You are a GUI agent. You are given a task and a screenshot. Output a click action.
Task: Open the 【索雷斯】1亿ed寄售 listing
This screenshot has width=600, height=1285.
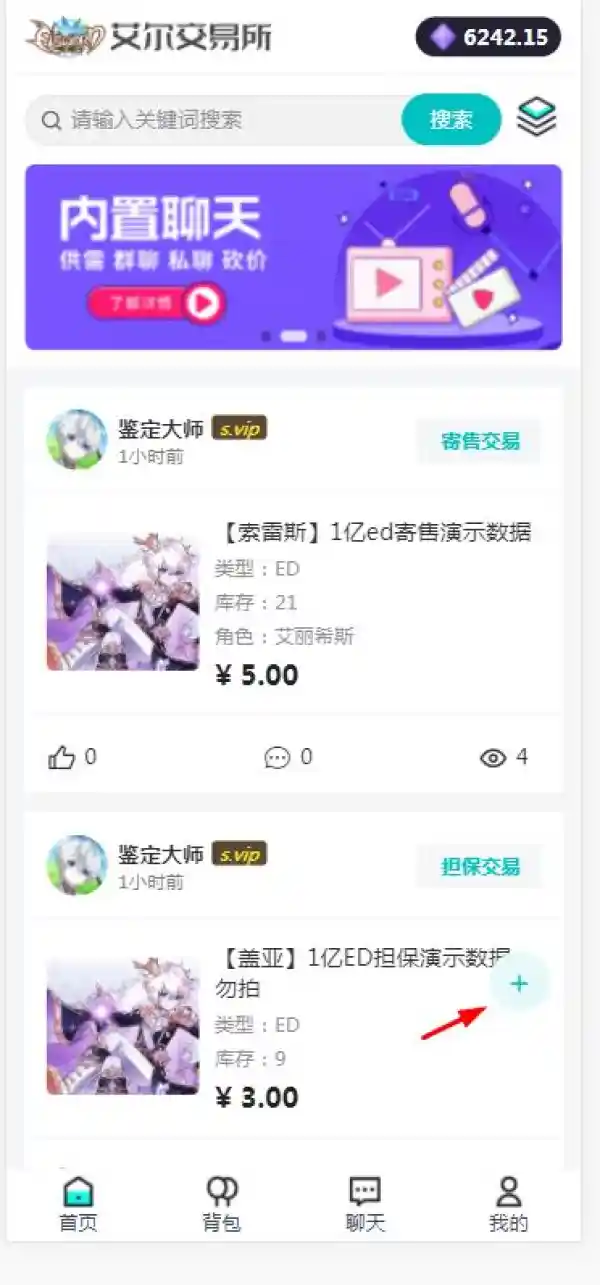[372, 533]
